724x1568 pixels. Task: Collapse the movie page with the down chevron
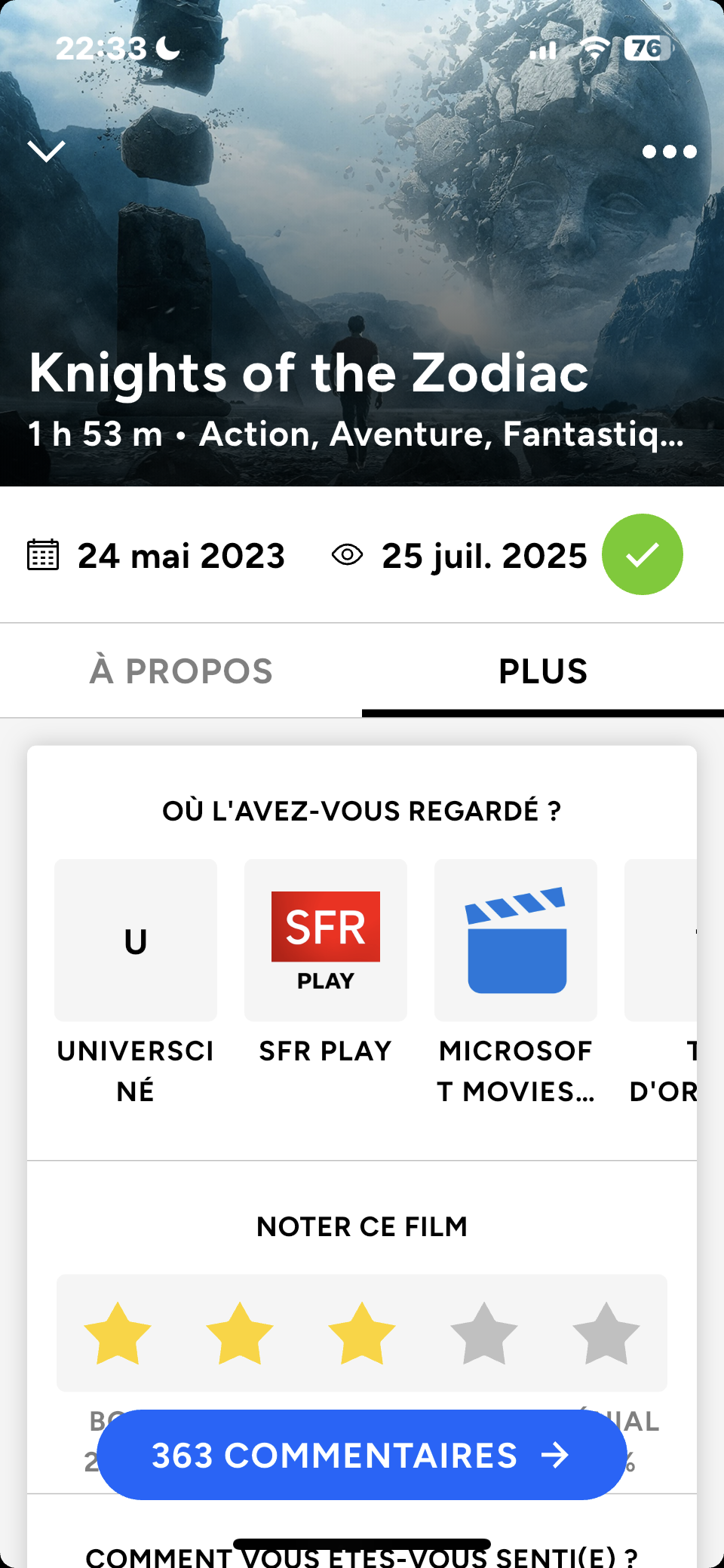click(47, 151)
